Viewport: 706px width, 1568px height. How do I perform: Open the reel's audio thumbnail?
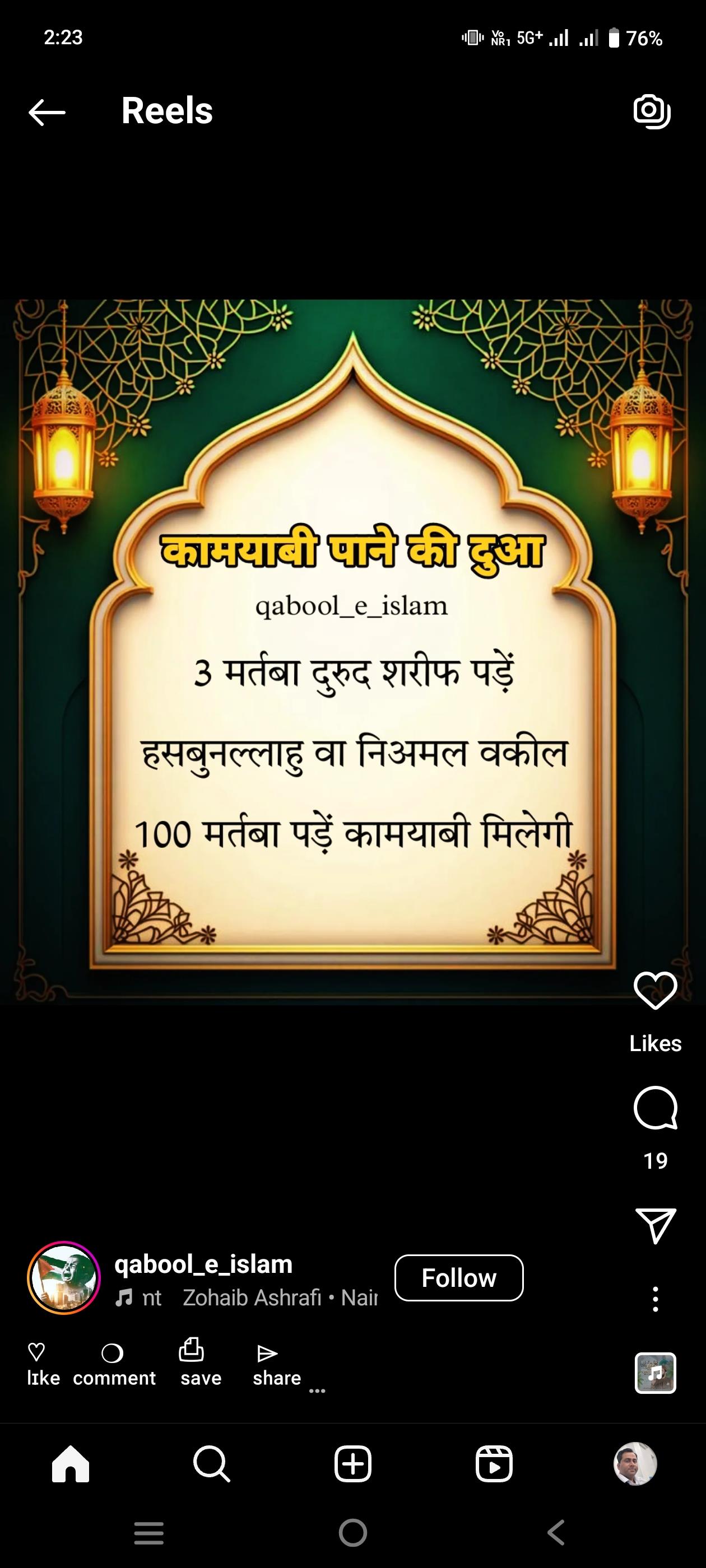click(655, 1373)
